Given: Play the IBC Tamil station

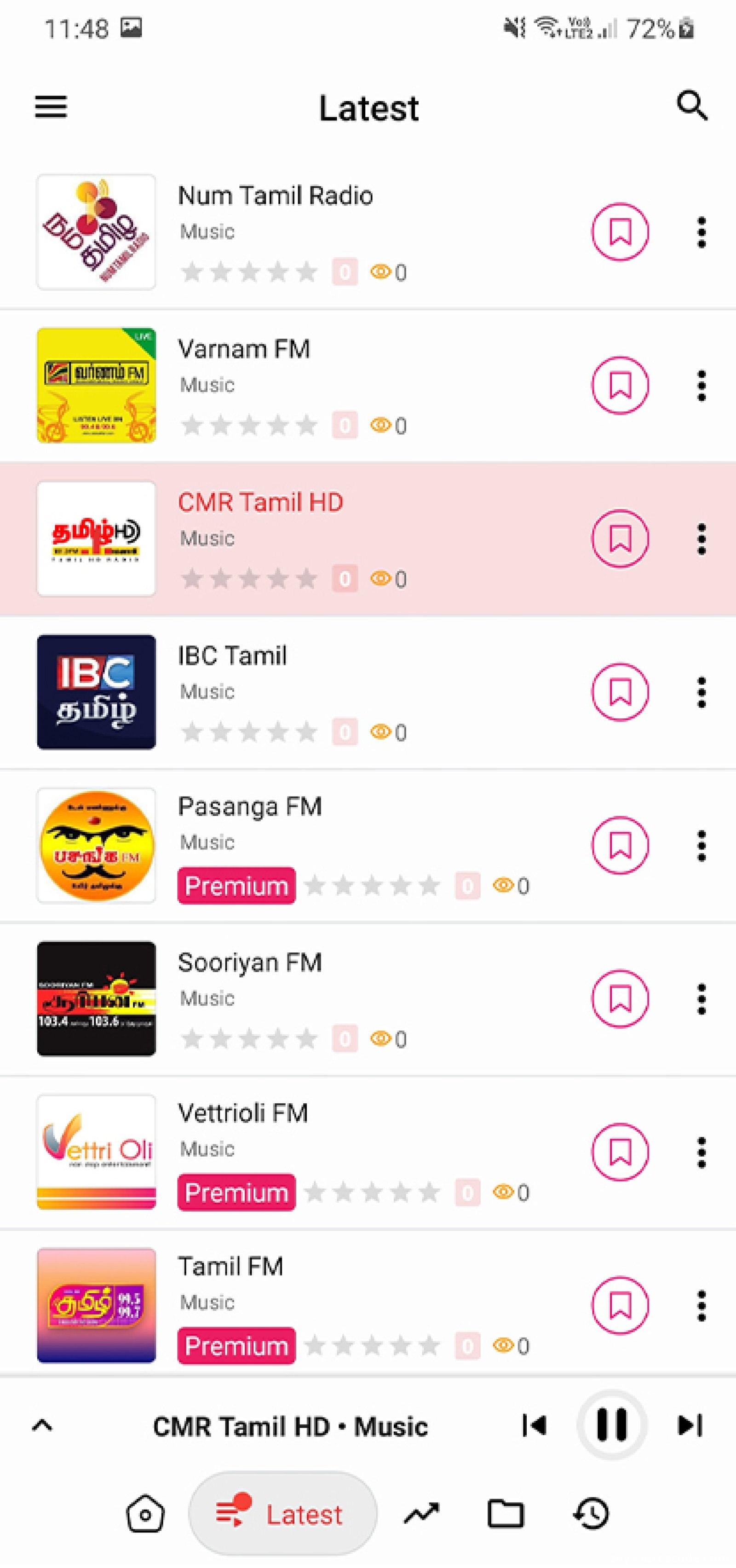Looking at the screenshot, I should (368, 692).
